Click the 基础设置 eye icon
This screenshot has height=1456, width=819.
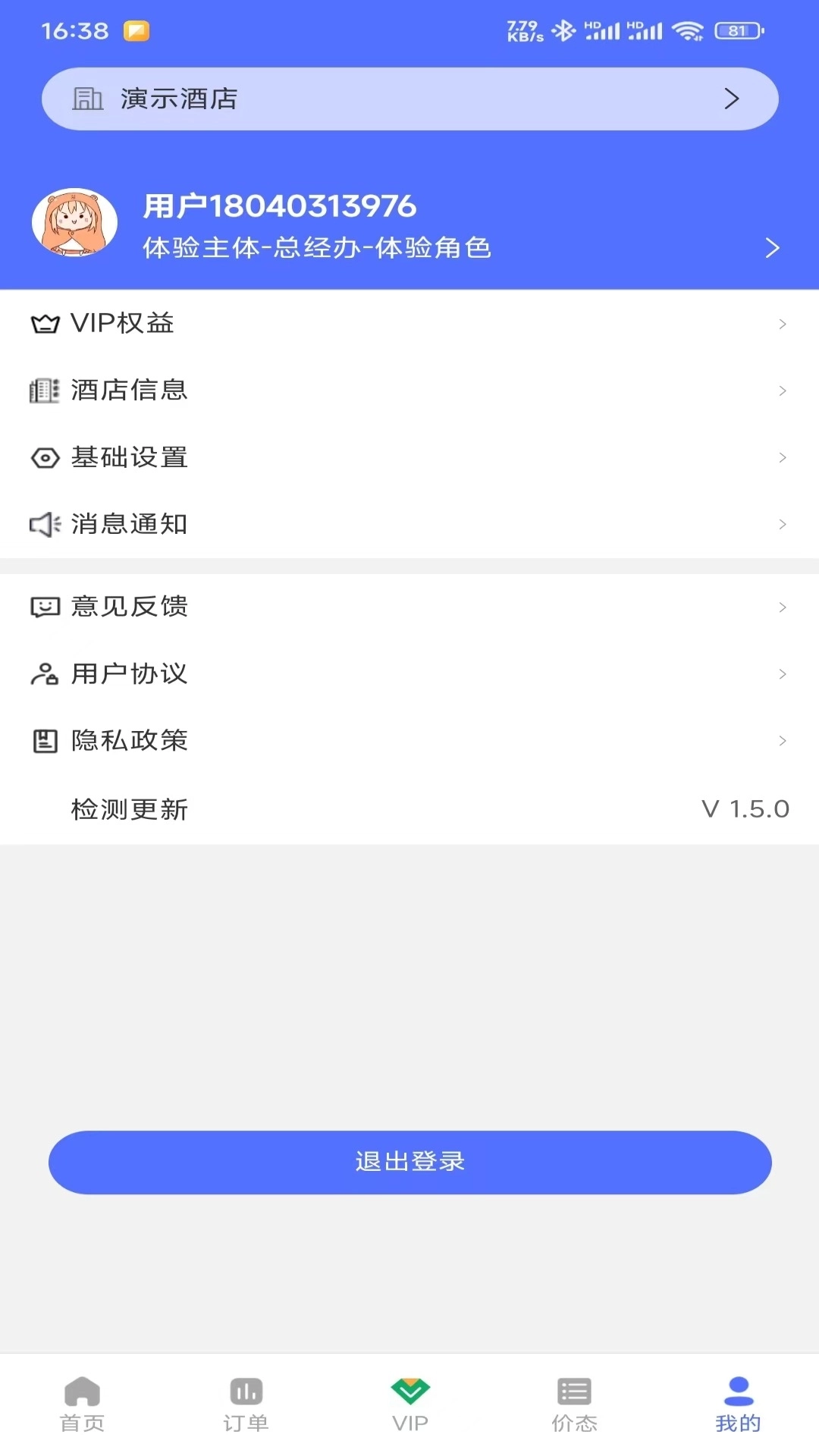[x=44, y=457]
